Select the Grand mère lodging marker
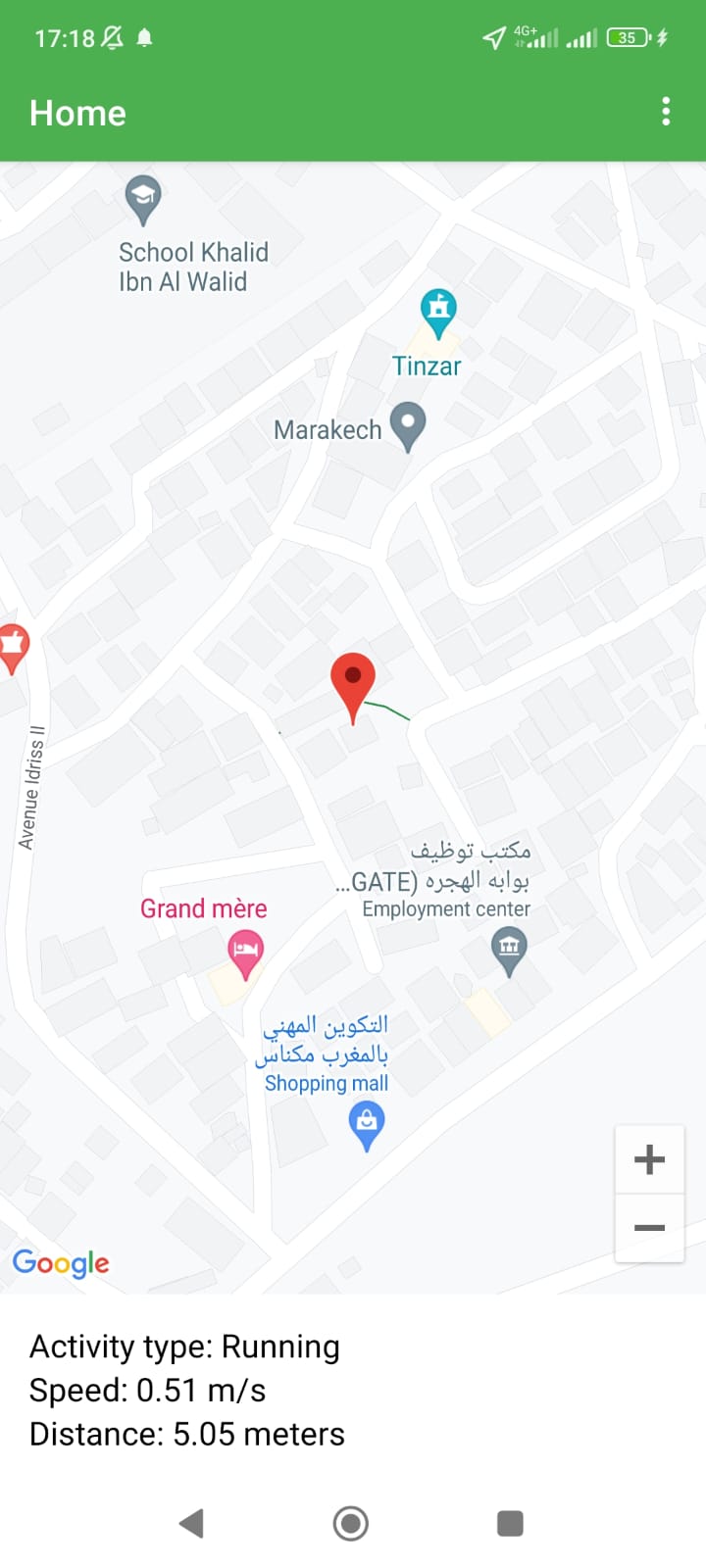 (245, 952)
